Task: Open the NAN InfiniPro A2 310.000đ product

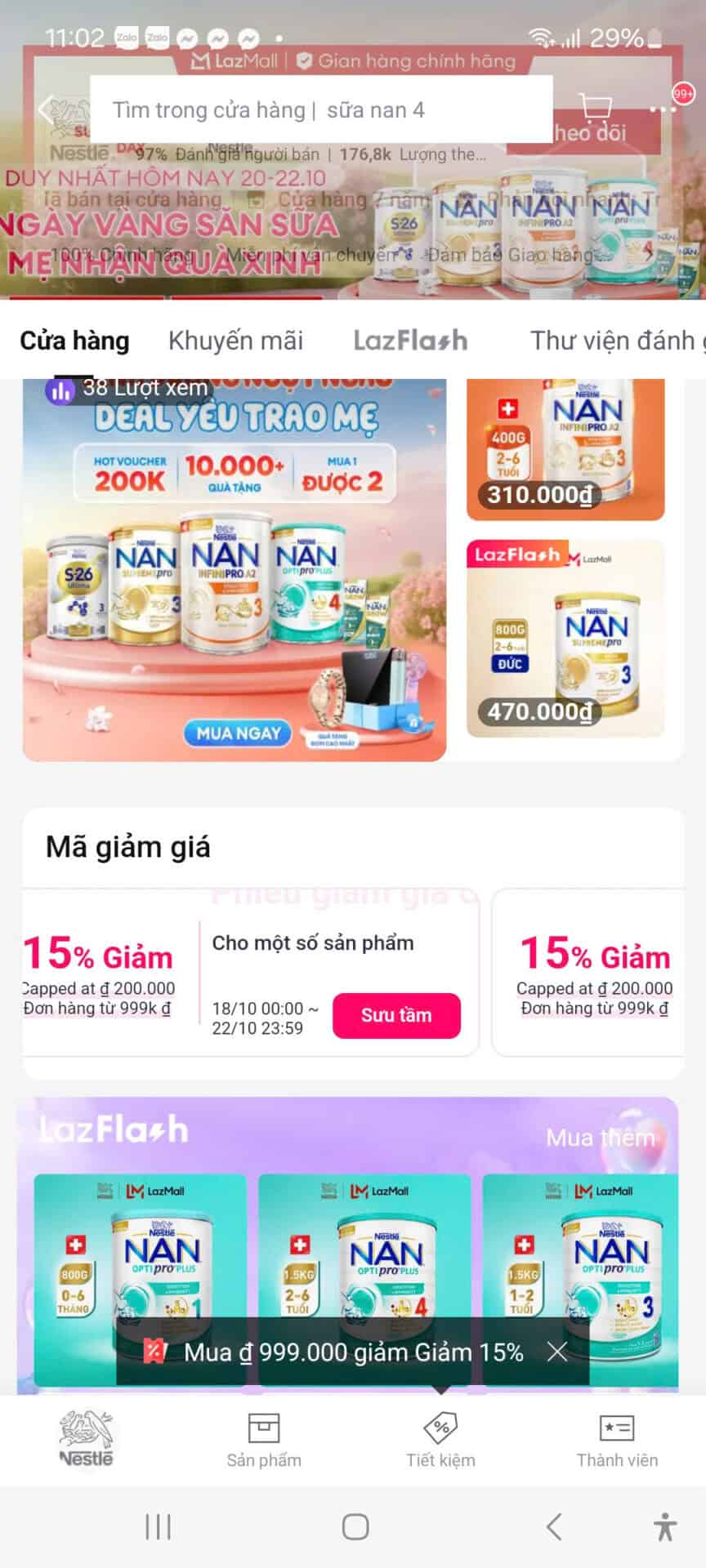Action: click(x=565, y=449)
